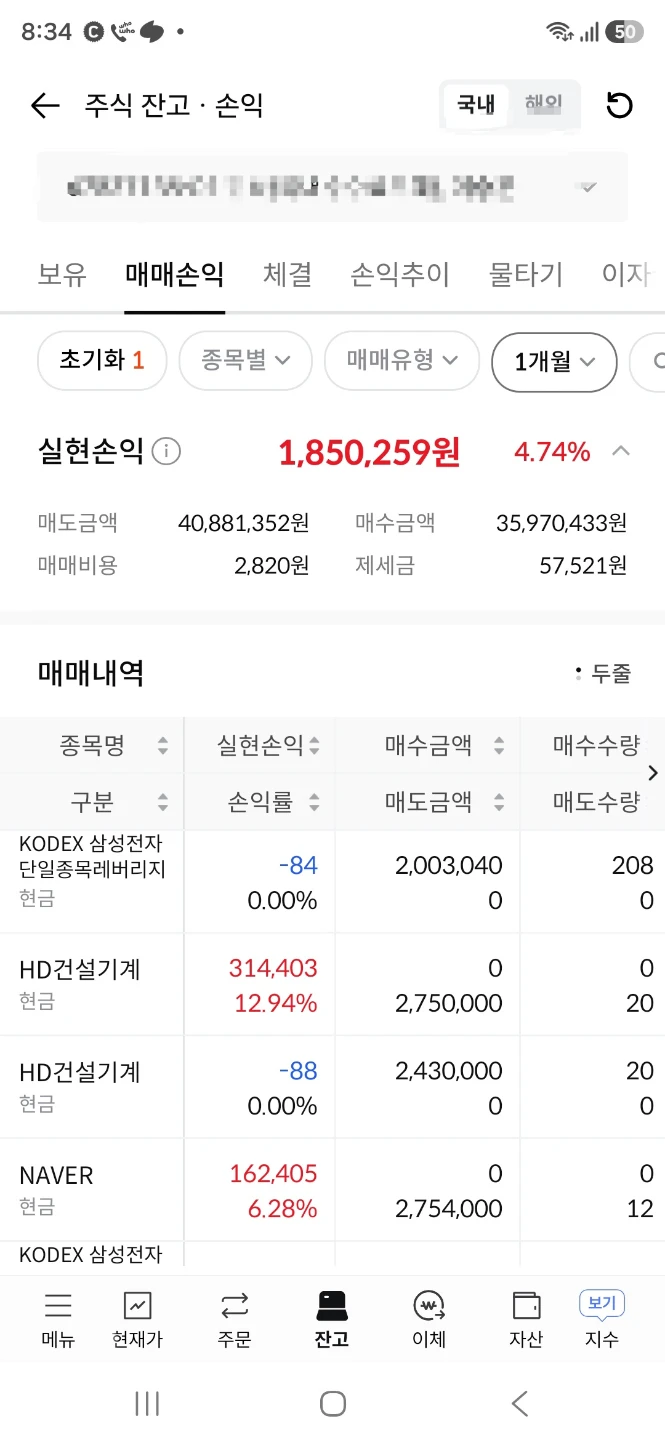This screenshot has height=1440, width=665.
Task: Show the 실현손익 info tooltip
Action: [167, 452]
